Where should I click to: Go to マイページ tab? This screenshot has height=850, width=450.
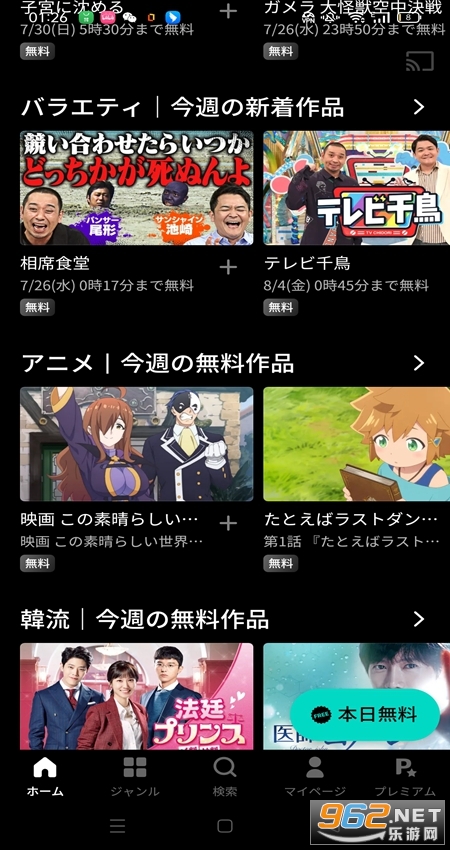(x=315, y=776)
